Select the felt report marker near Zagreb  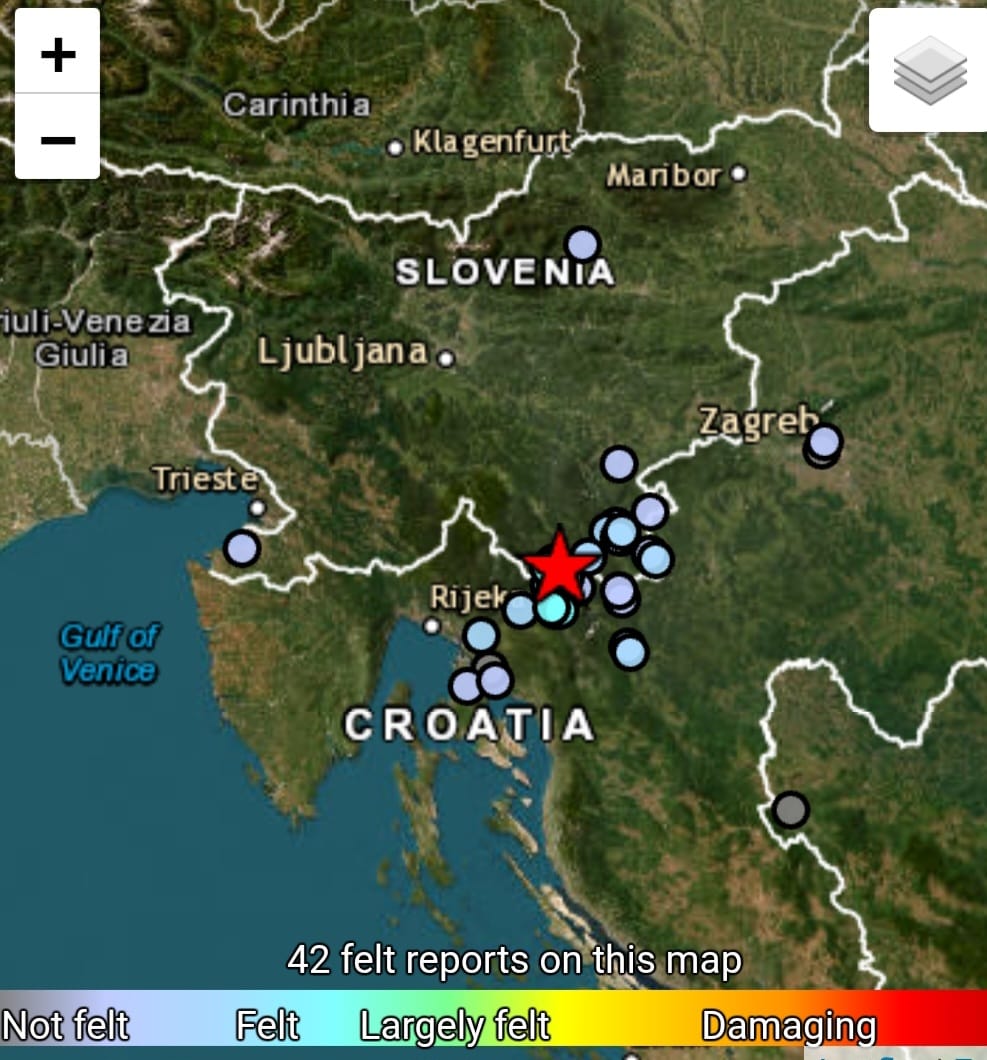[x=824, y=440]
